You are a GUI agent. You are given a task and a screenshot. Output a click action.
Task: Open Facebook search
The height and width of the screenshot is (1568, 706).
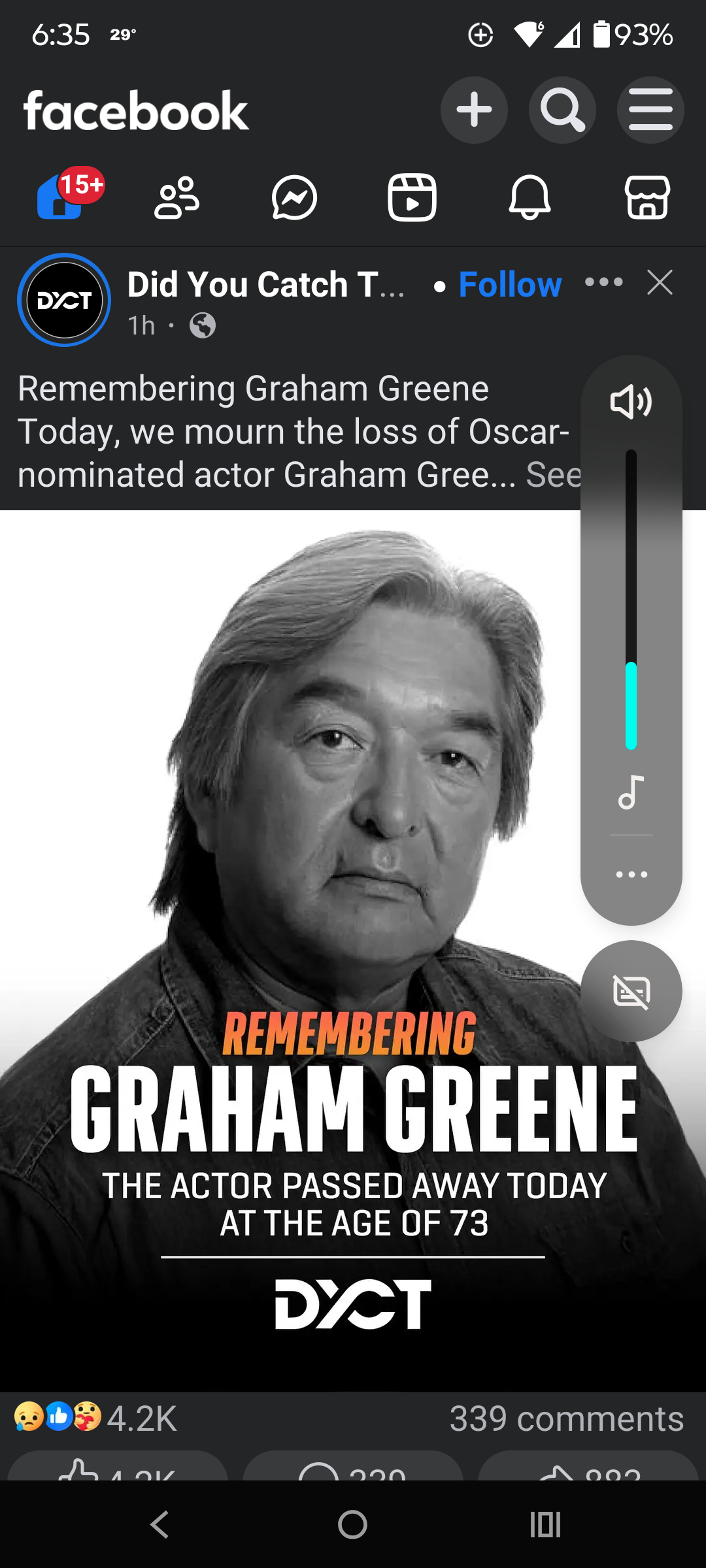(562, 110)
